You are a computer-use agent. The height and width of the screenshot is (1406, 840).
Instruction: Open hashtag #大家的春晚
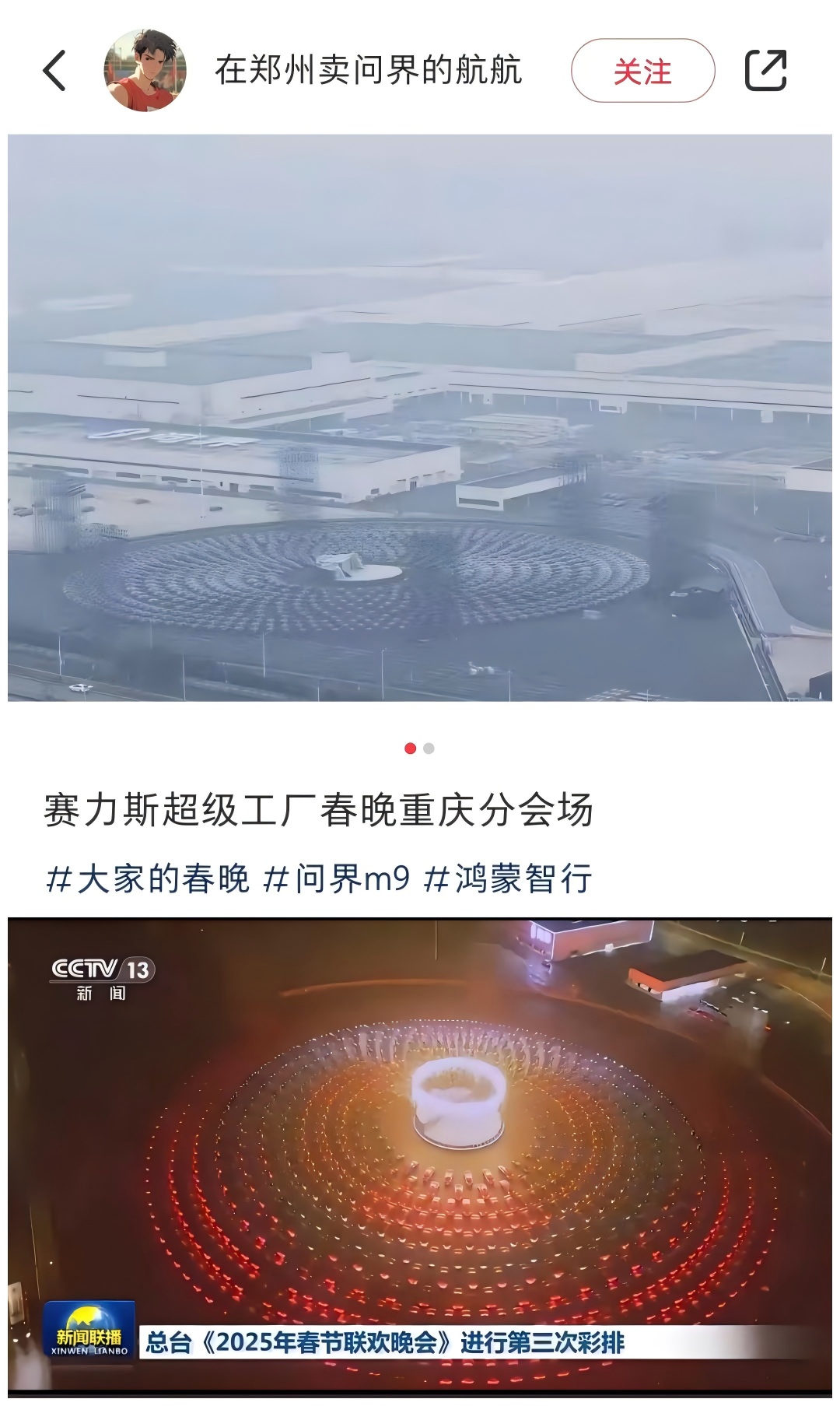click(x=148, y=879)
